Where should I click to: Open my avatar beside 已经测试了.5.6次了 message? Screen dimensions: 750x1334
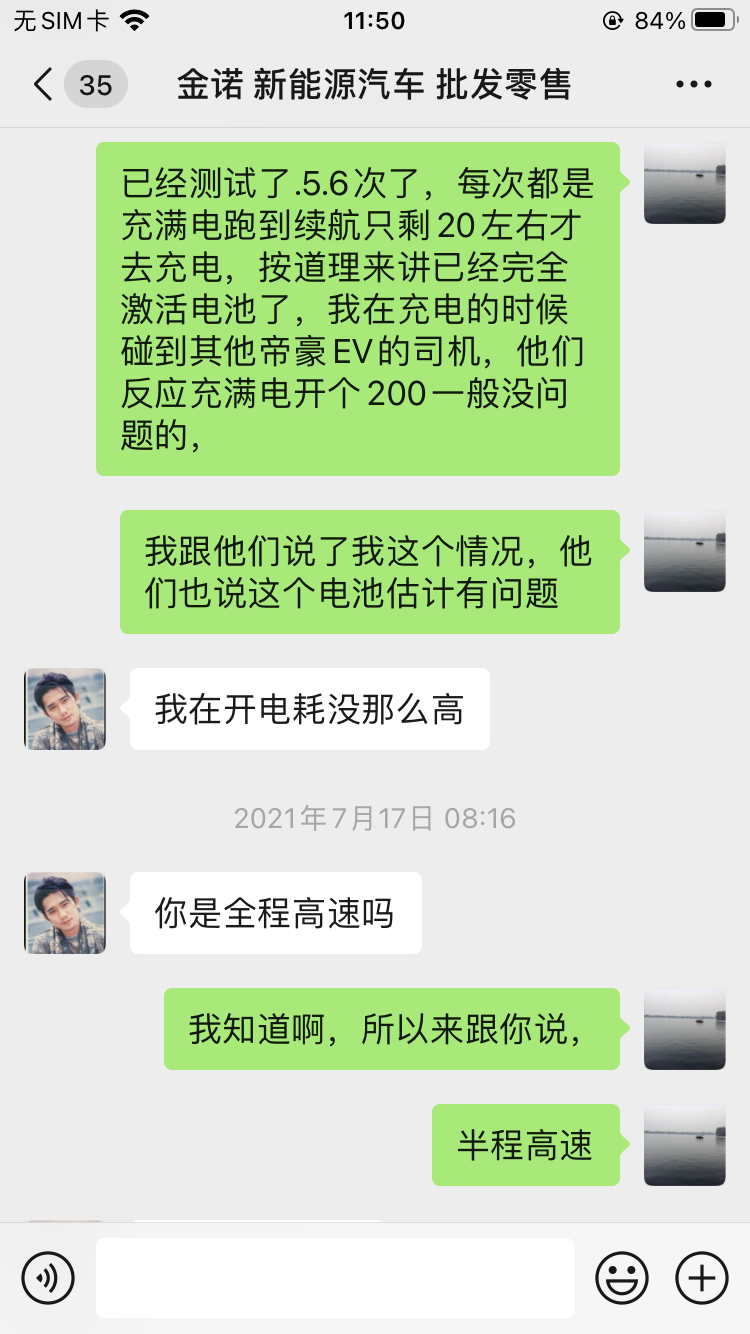685,183
